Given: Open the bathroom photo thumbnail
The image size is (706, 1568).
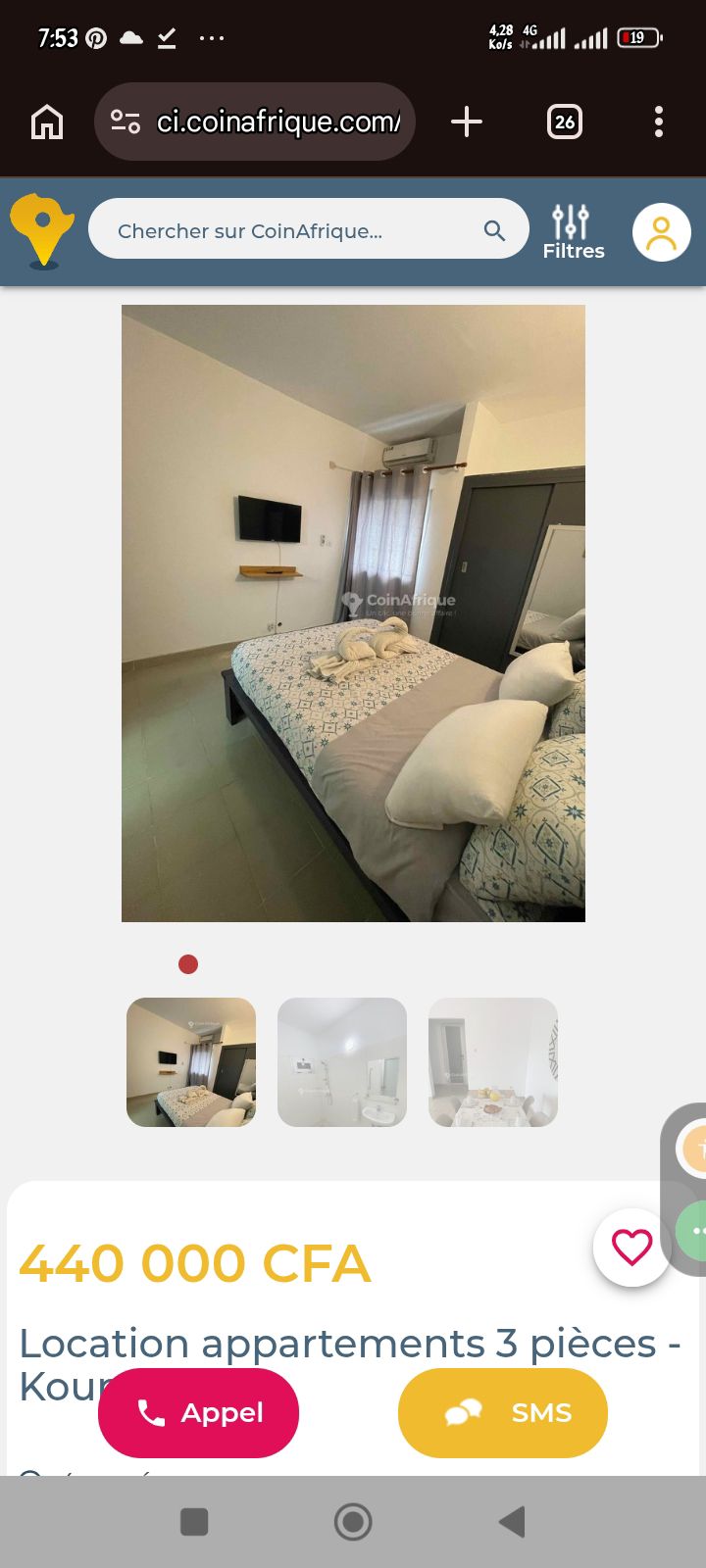Looking at the screenshot, I should point(341,1061).
